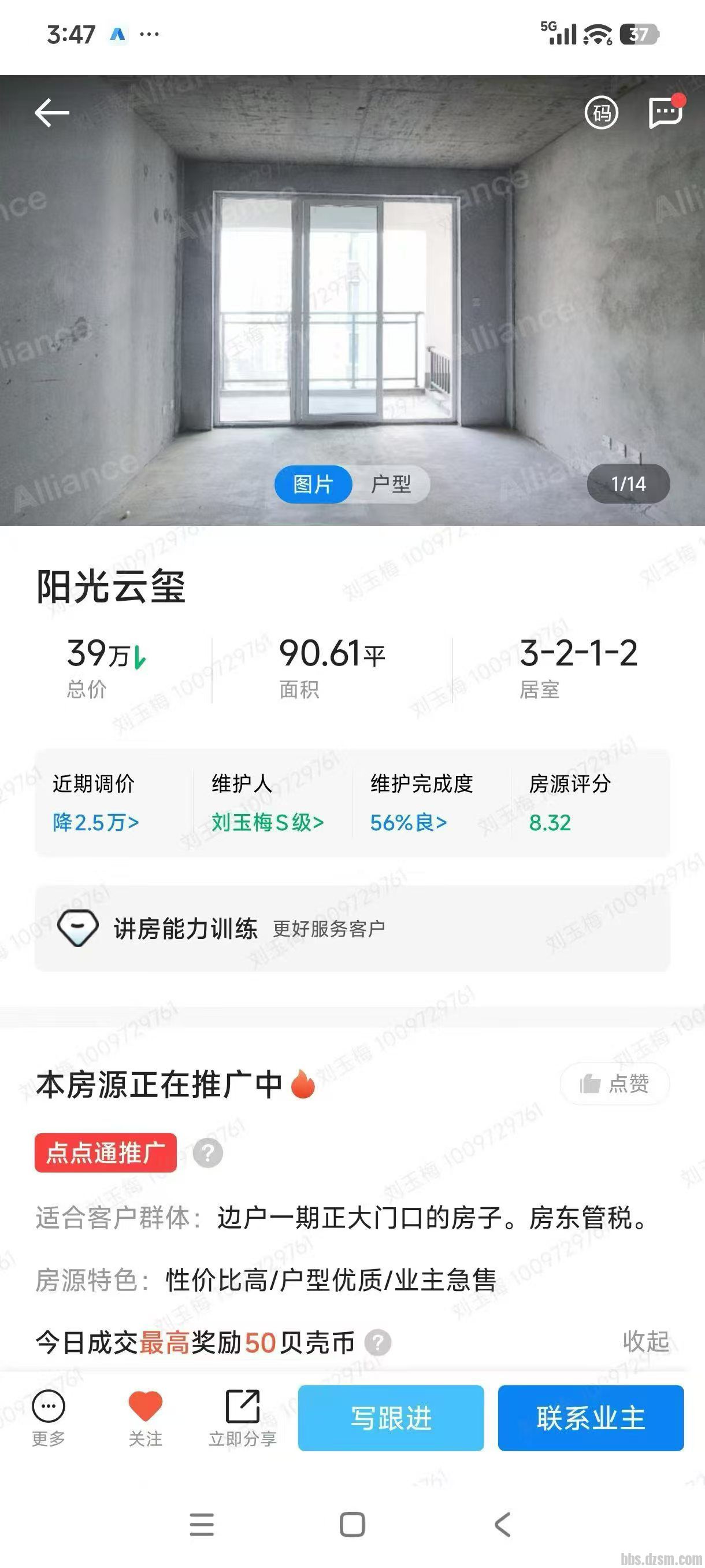Switch to the 户型 floor plan tab
The height and width of the screenshot is (1568, 705).
pyautogui.click(x=391, y=484)
